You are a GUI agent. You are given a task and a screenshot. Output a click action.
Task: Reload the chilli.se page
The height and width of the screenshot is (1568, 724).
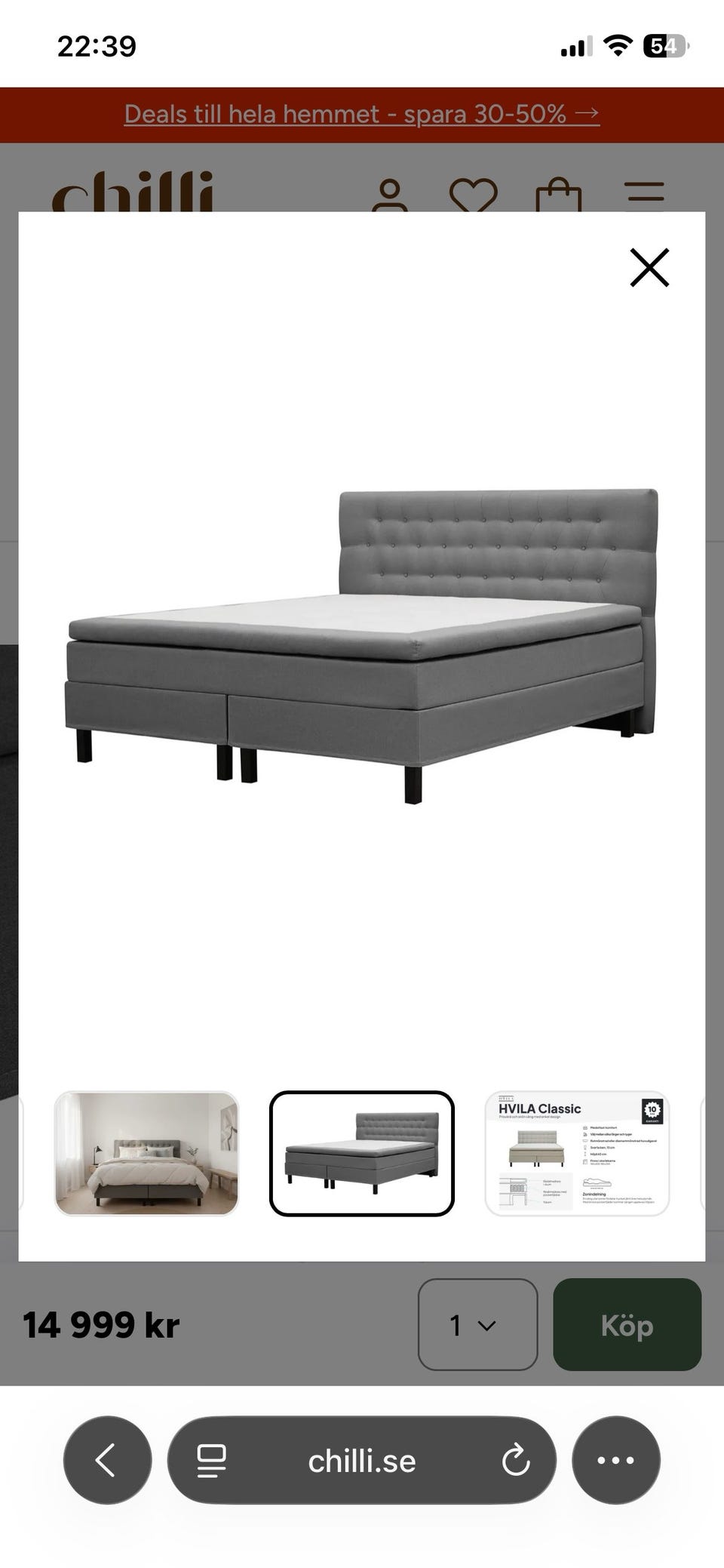click(516, 1460)
